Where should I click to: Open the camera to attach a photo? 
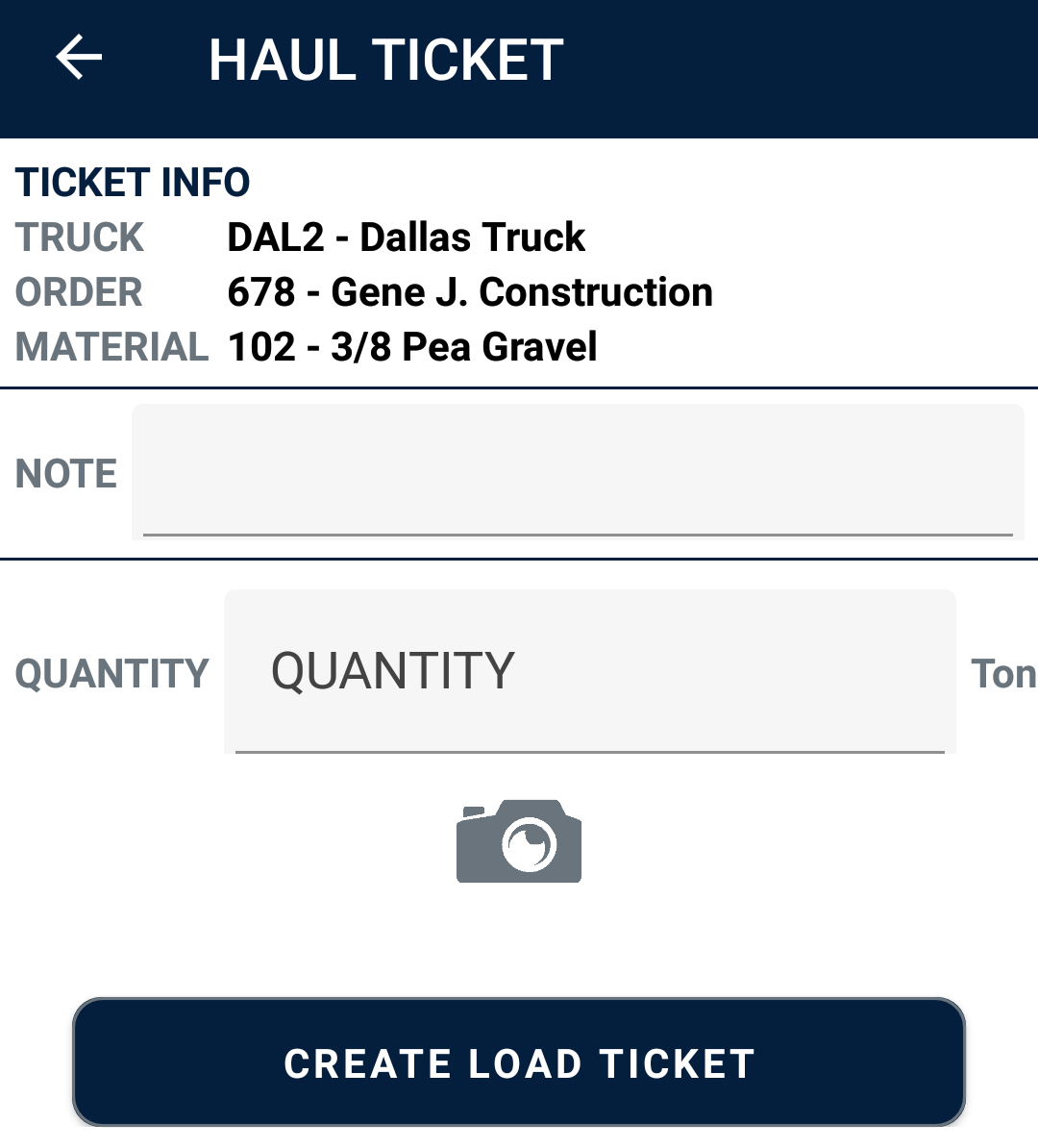point(519,841)
